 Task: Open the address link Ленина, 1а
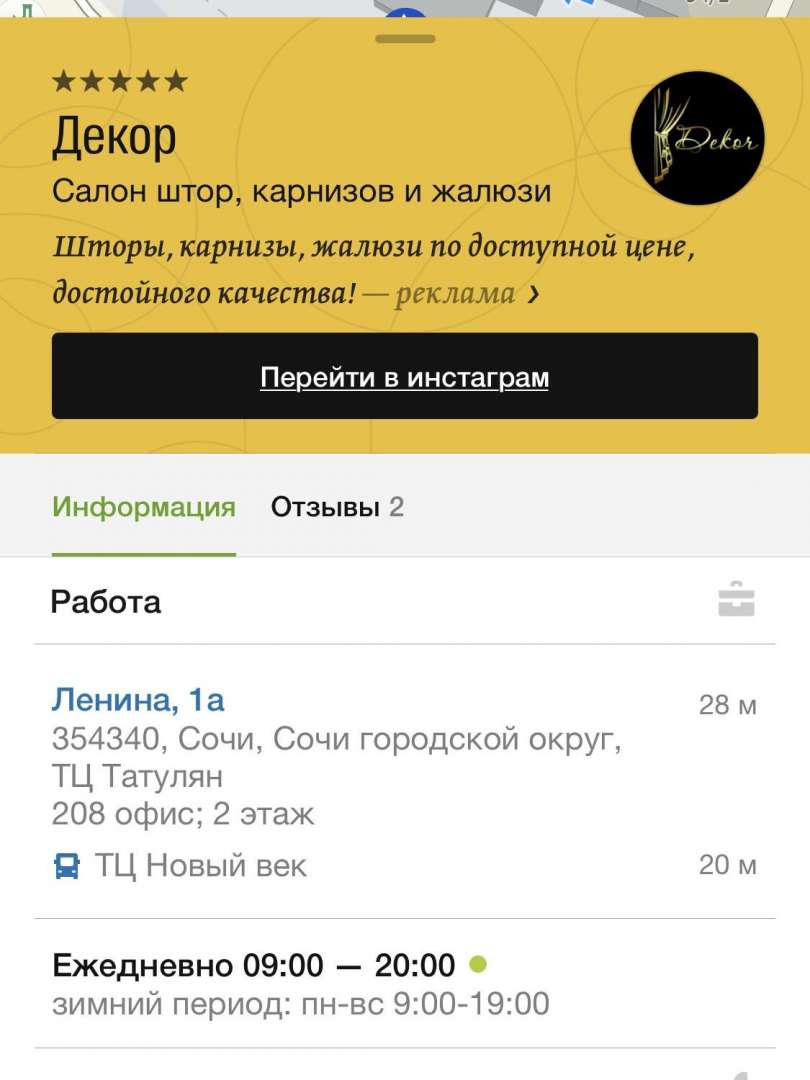click(x=138, y=699)
